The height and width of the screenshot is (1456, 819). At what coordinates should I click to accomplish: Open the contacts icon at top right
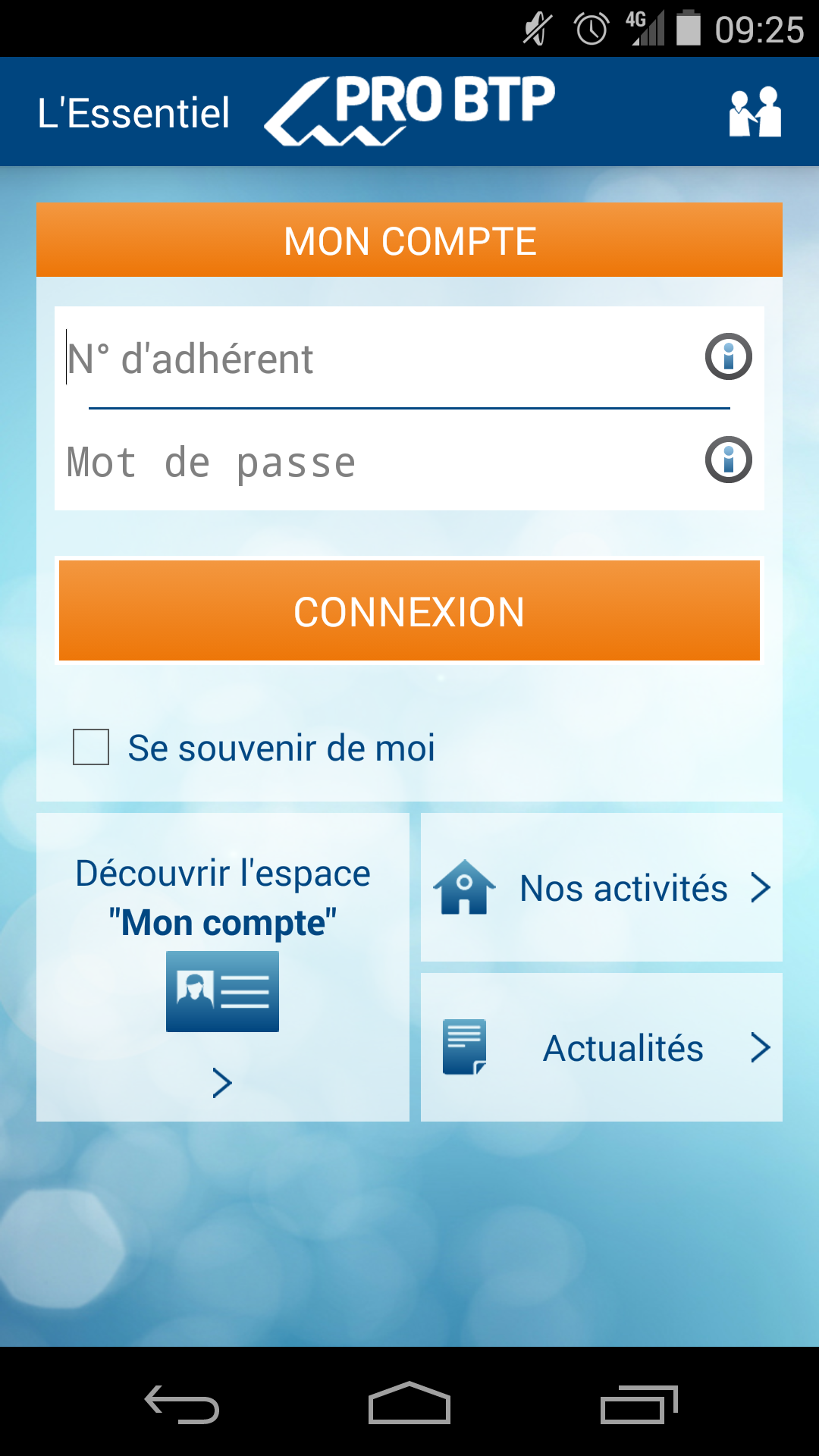click(755, 111)
